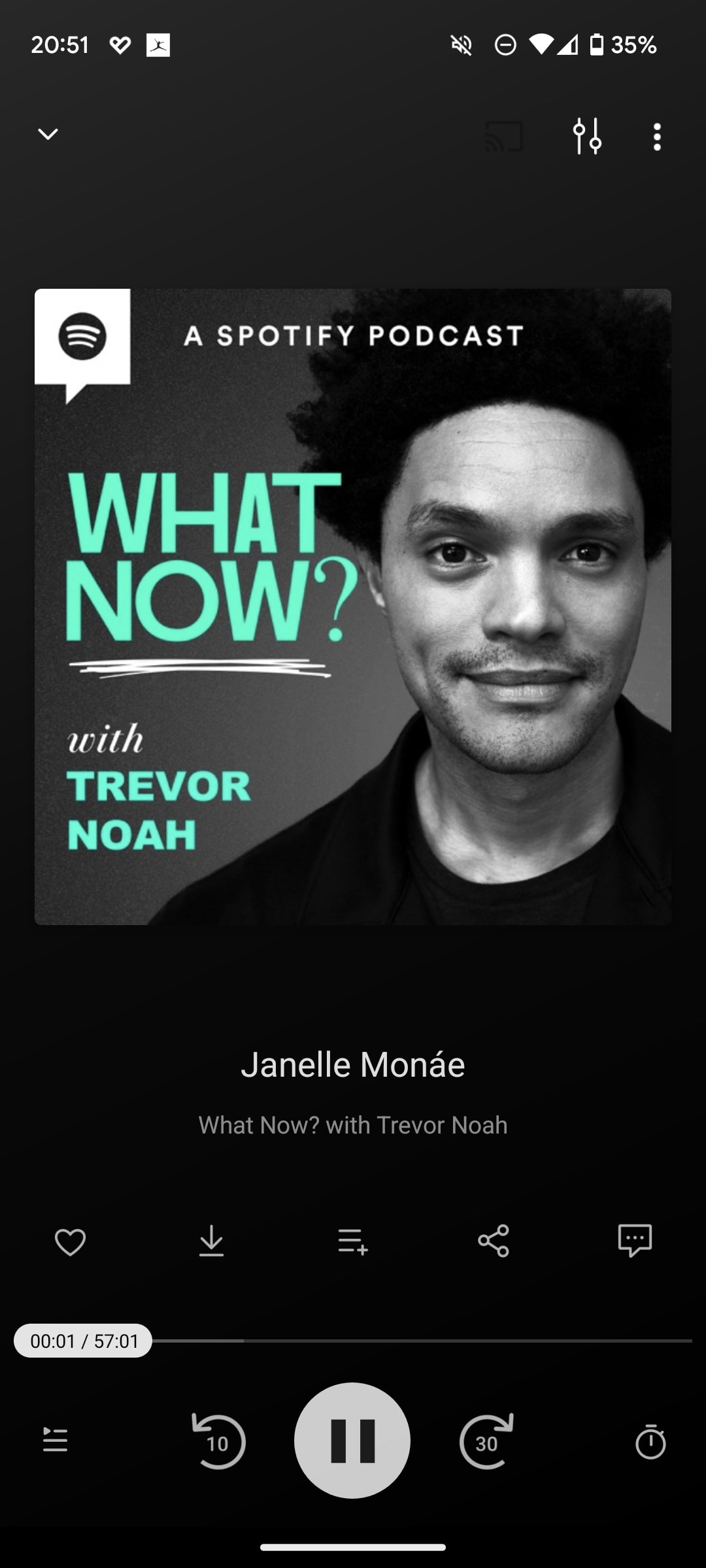This screenshot has height=1568, width=706.
Task: Rewind 10 seconds
Action: pos(218,1441)
